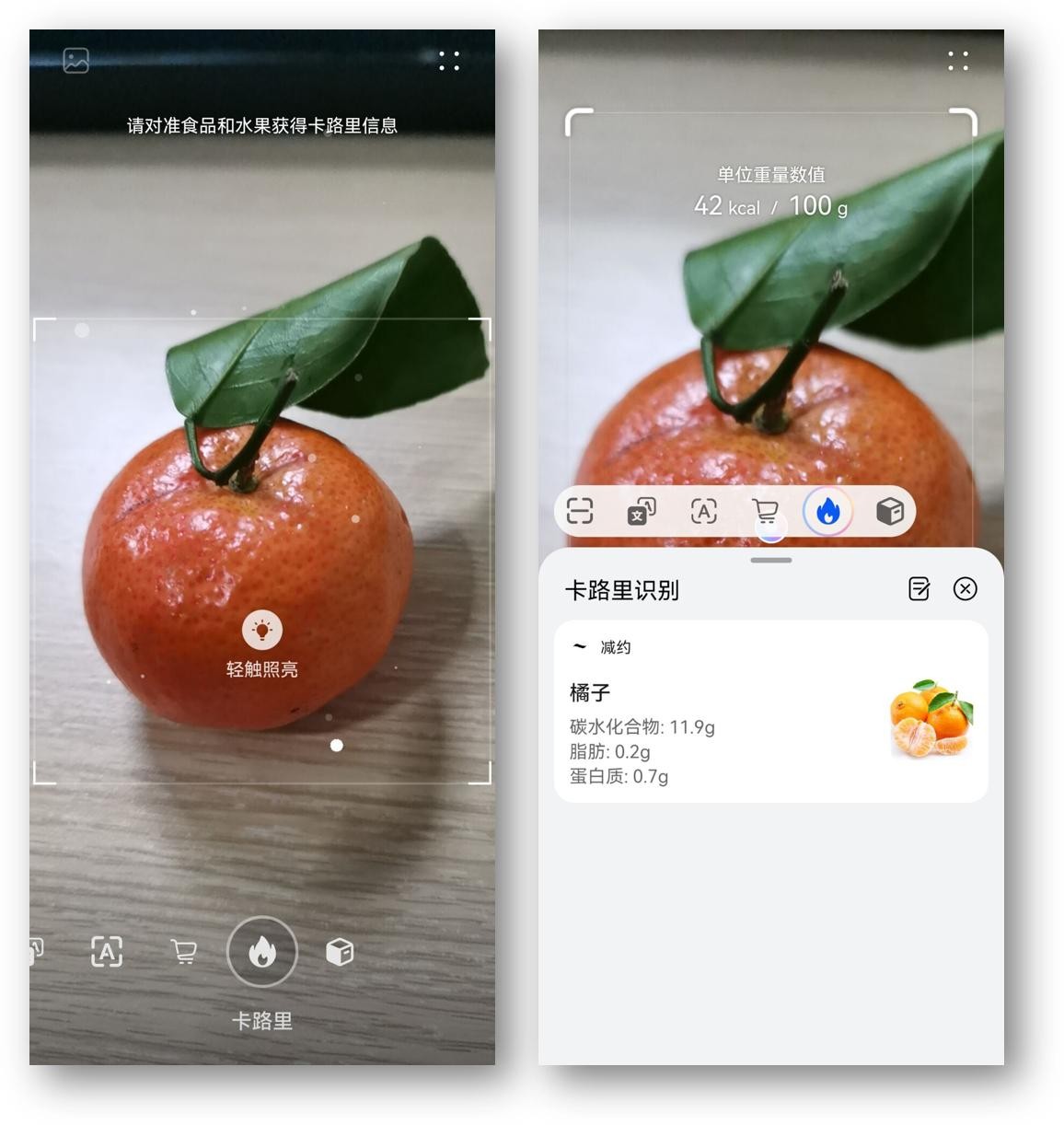Tap the edit note icon next to 卡路里识别
Viewport: 1064px width, 1125px height.
pyautogui.click(x=919, y=589)
